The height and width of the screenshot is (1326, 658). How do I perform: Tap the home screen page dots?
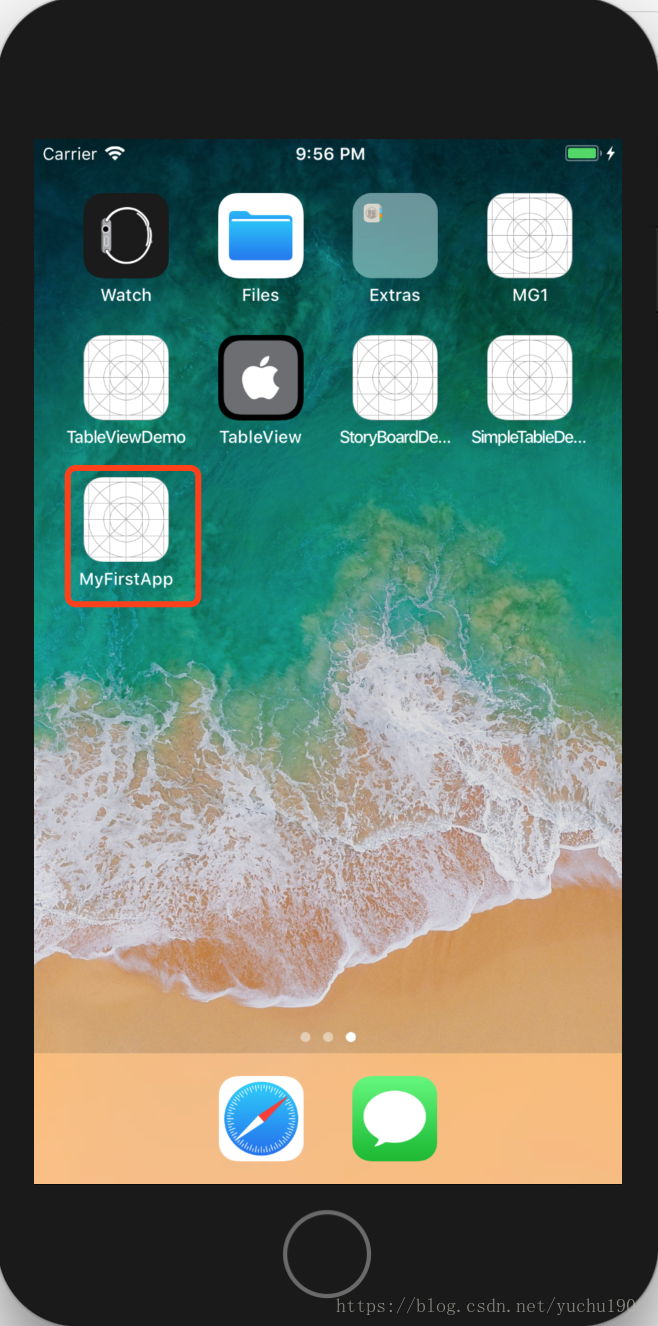328,1037
